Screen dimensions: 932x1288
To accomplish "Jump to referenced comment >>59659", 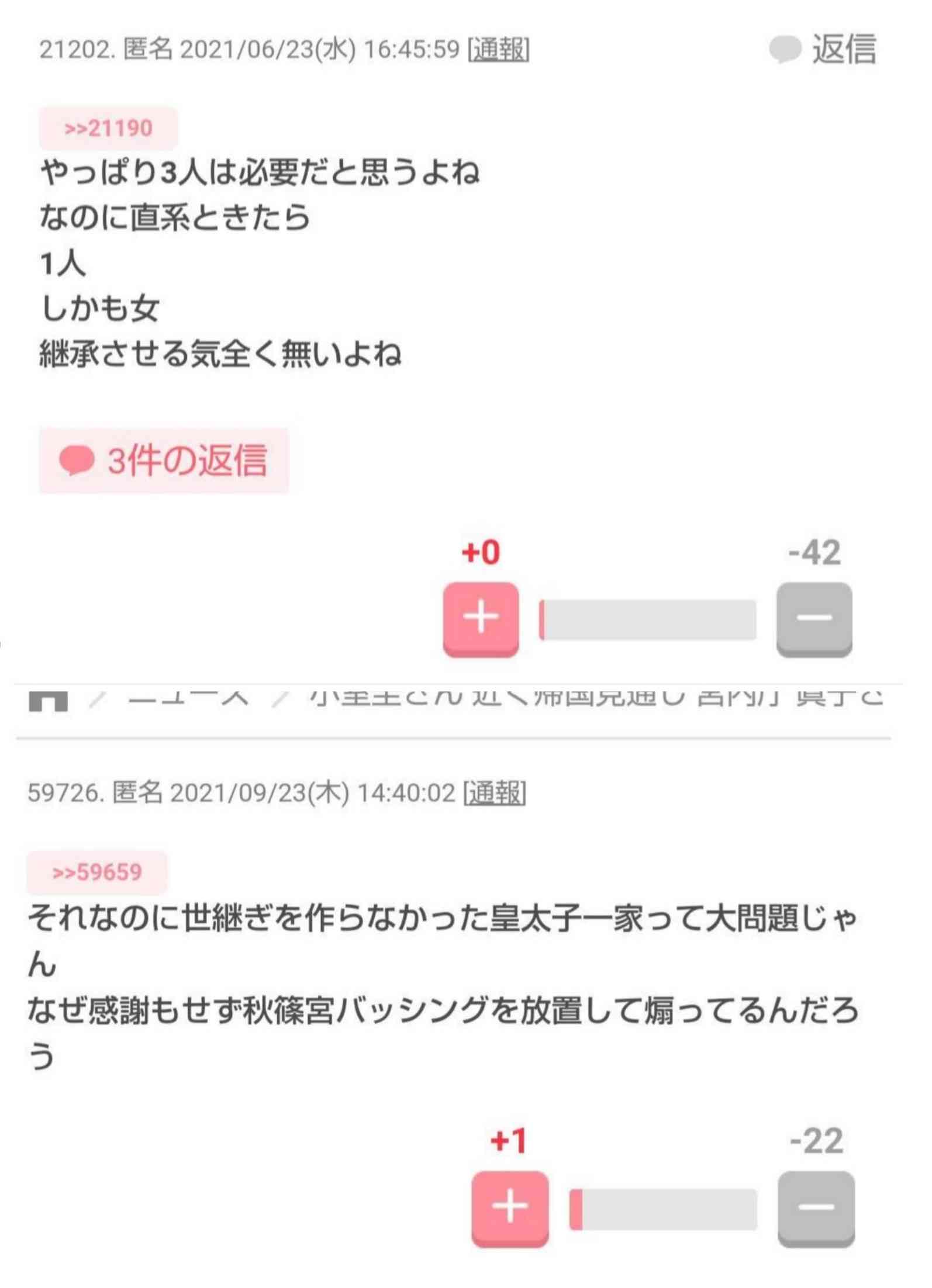I will coord(97,872).
